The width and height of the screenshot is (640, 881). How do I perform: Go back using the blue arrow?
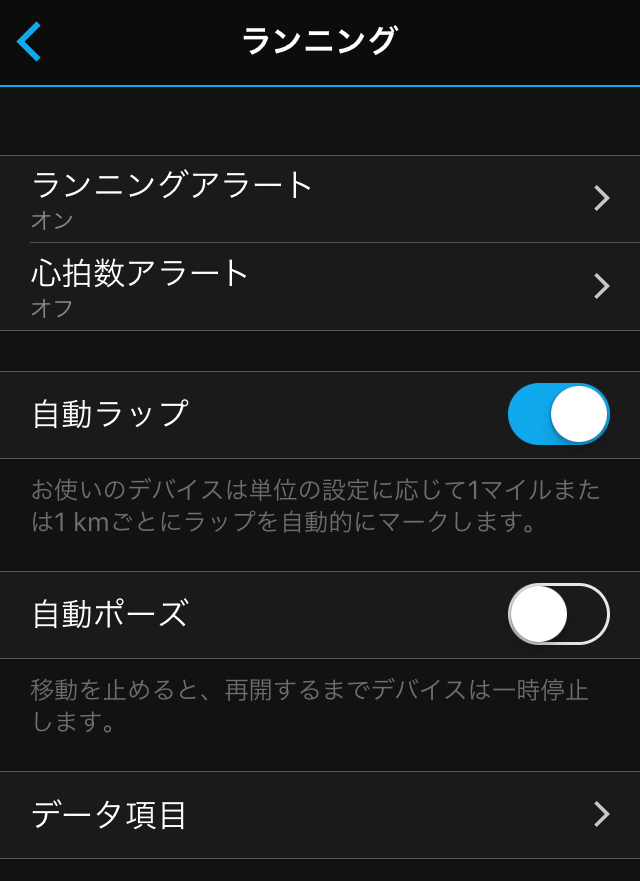click(29, 42)
